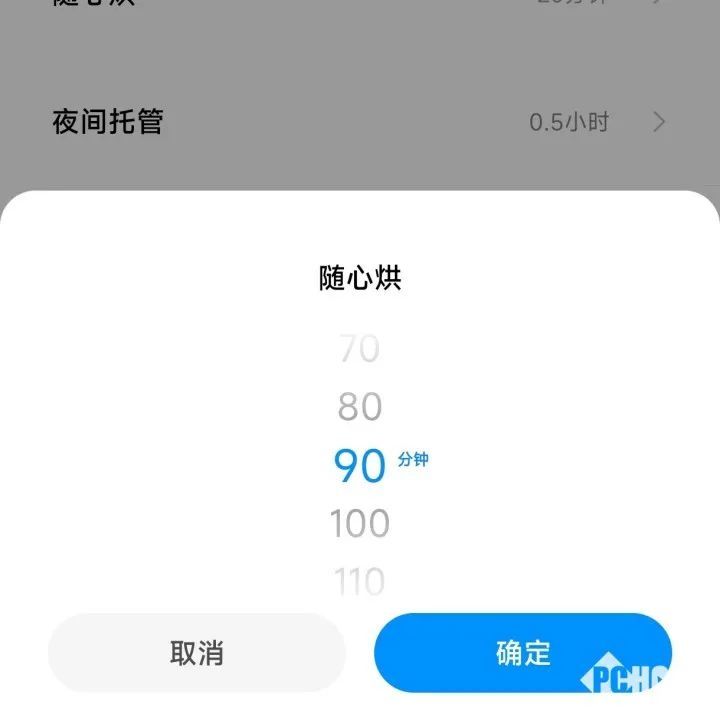Pick 70 in the 随心烘 picker
Image resolution: width=720 pixels, height=721 pixels.
point(360,349)
